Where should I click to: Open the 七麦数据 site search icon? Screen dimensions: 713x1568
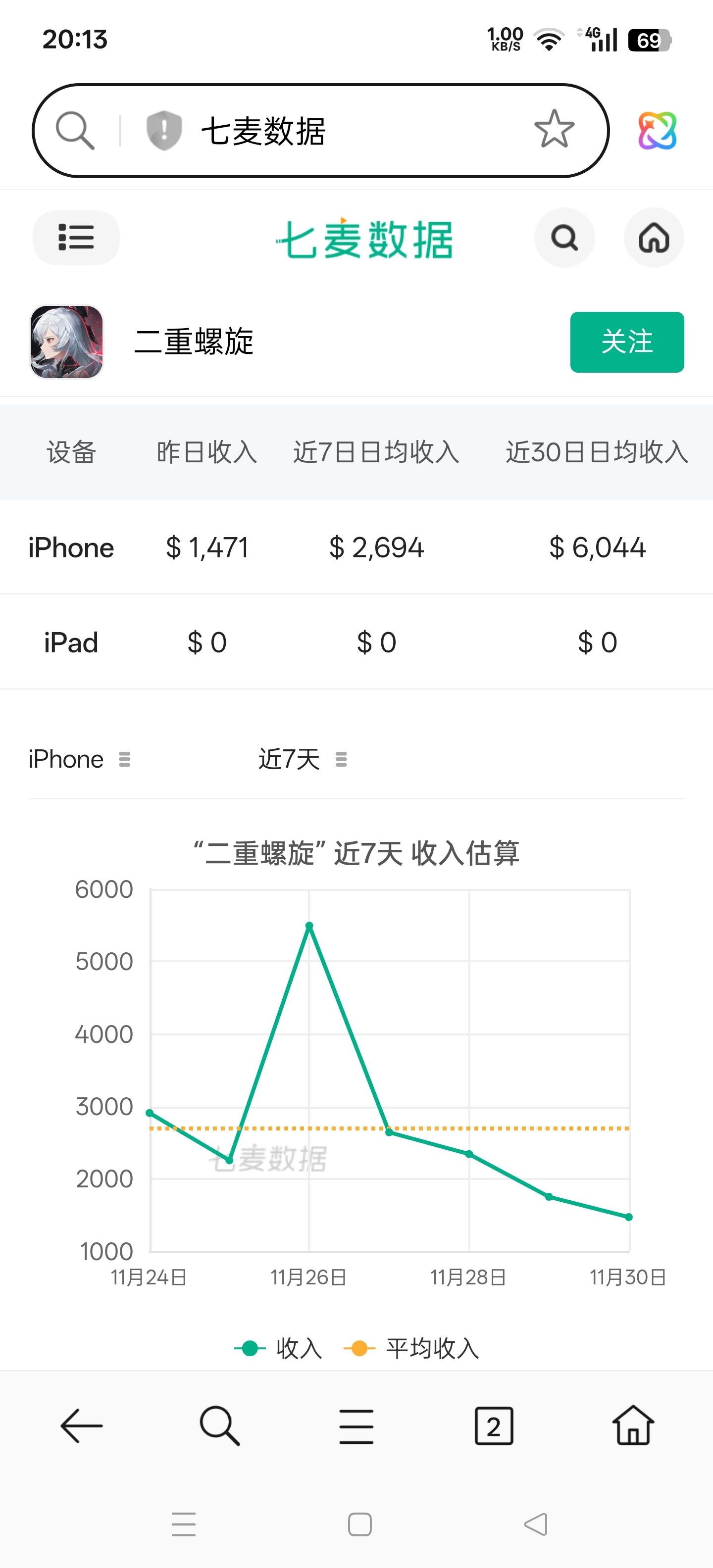[x=564, y=238]
